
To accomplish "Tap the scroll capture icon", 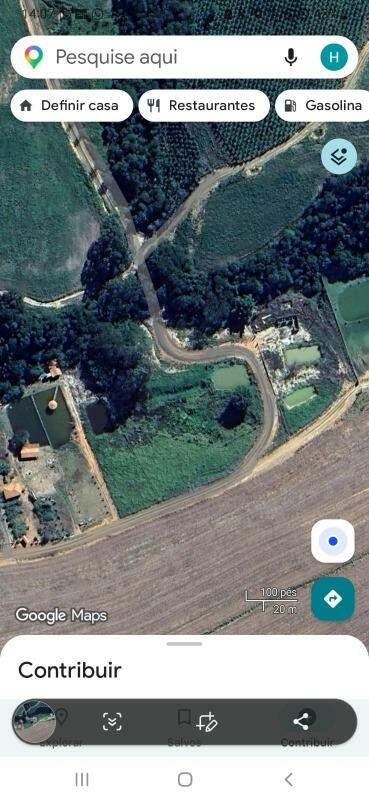I will pyautogui.click(x=112, y=721).
